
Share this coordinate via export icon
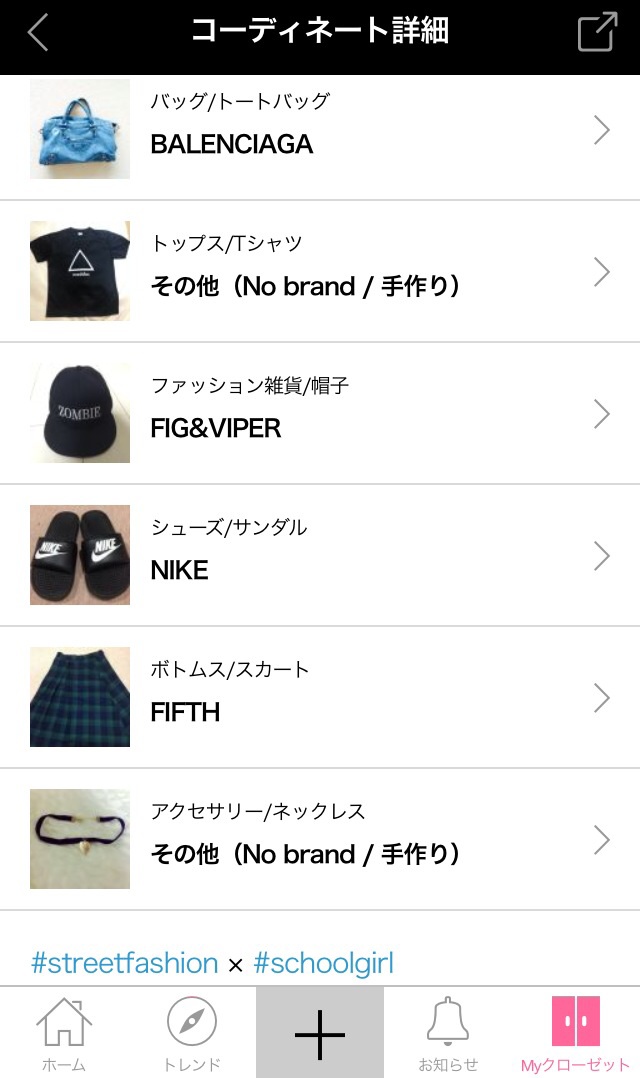coord(597,32)
